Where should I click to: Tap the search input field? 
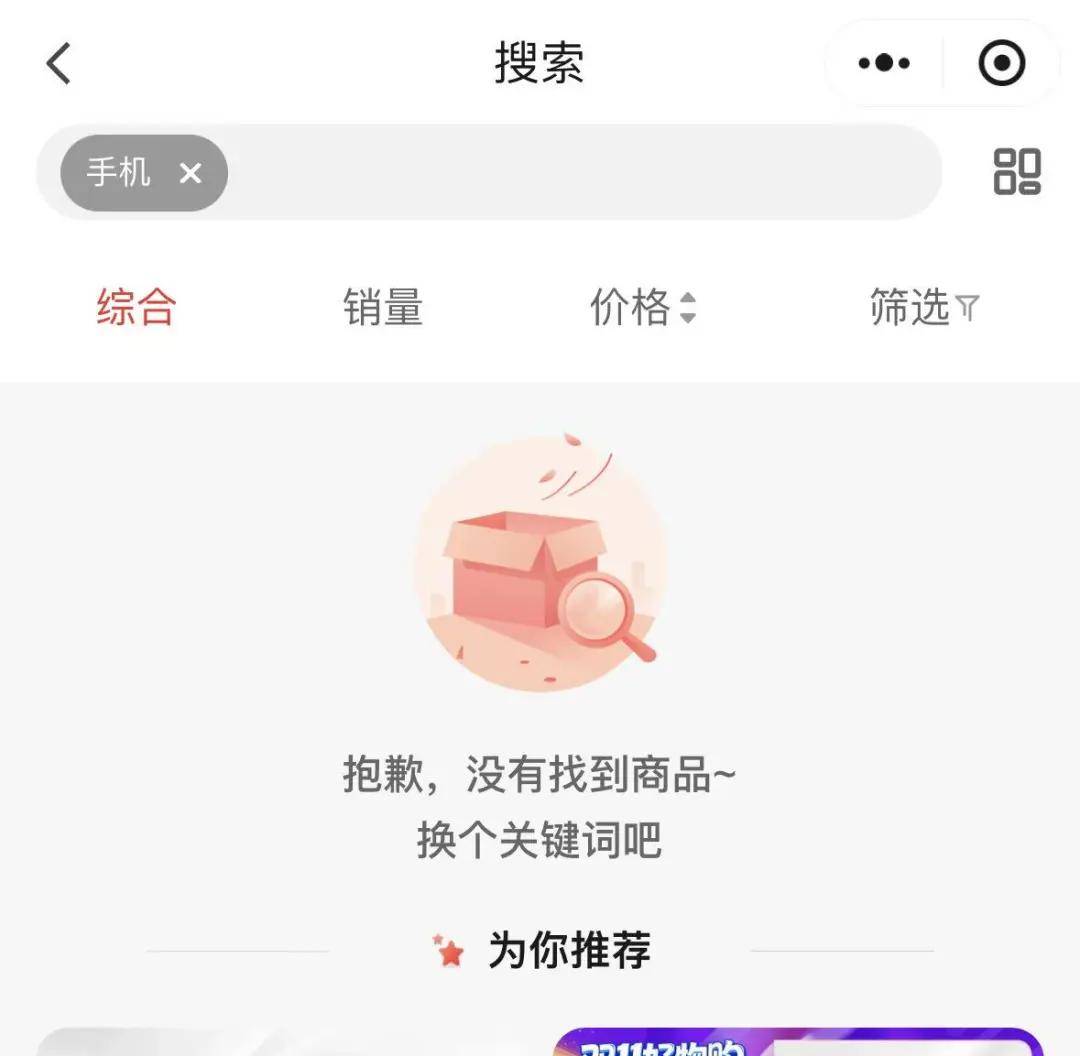coord(580,173)
